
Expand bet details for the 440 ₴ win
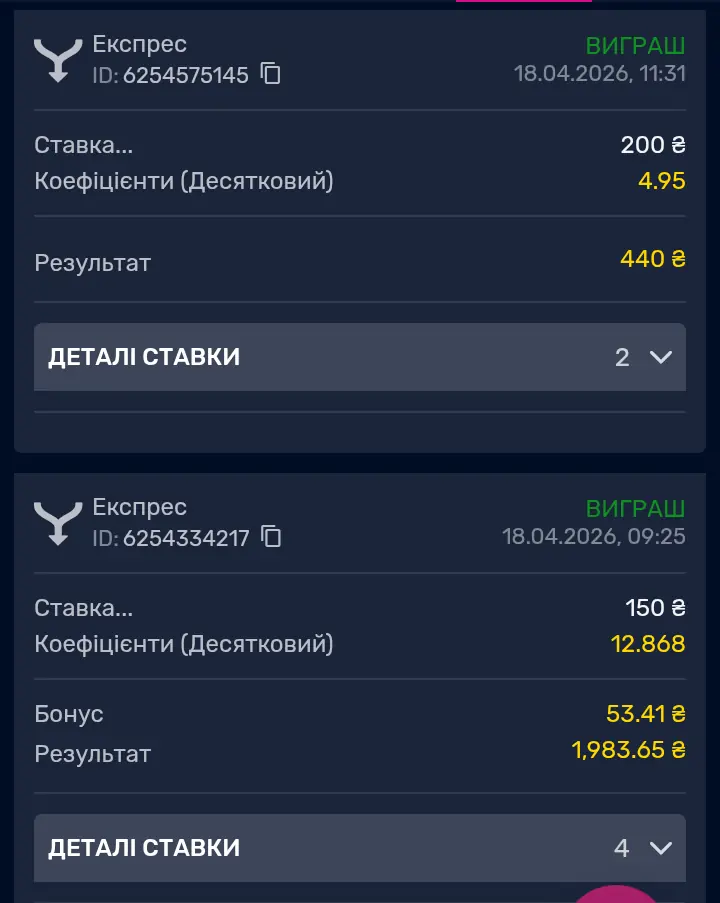coord(359,357)
